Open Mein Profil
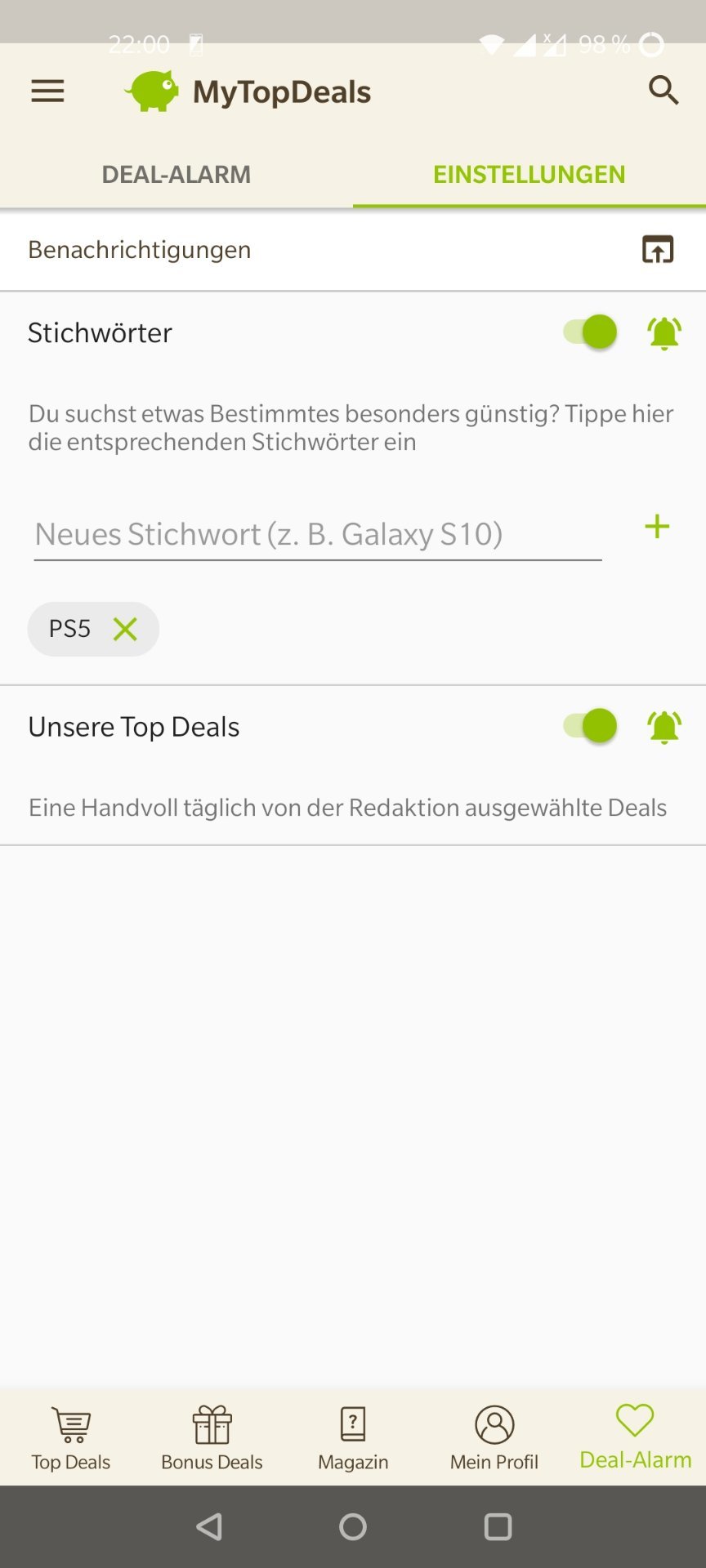Screen dimensions: 706x1568 point(494,1438)
